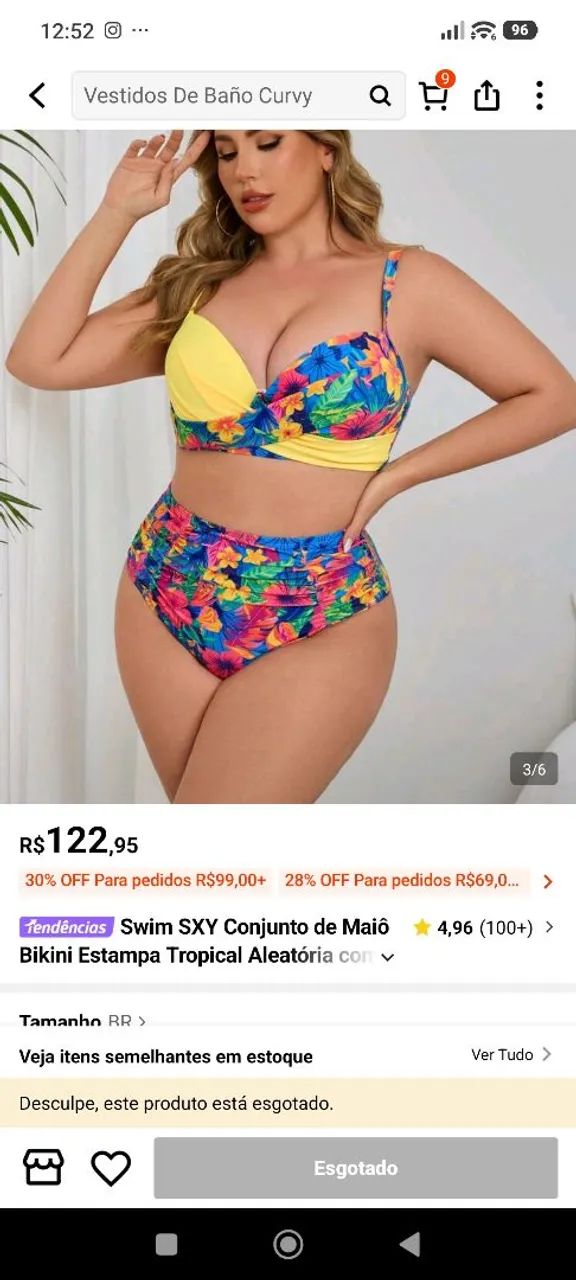Open the three-dot overflow menu

pos(539,96)
